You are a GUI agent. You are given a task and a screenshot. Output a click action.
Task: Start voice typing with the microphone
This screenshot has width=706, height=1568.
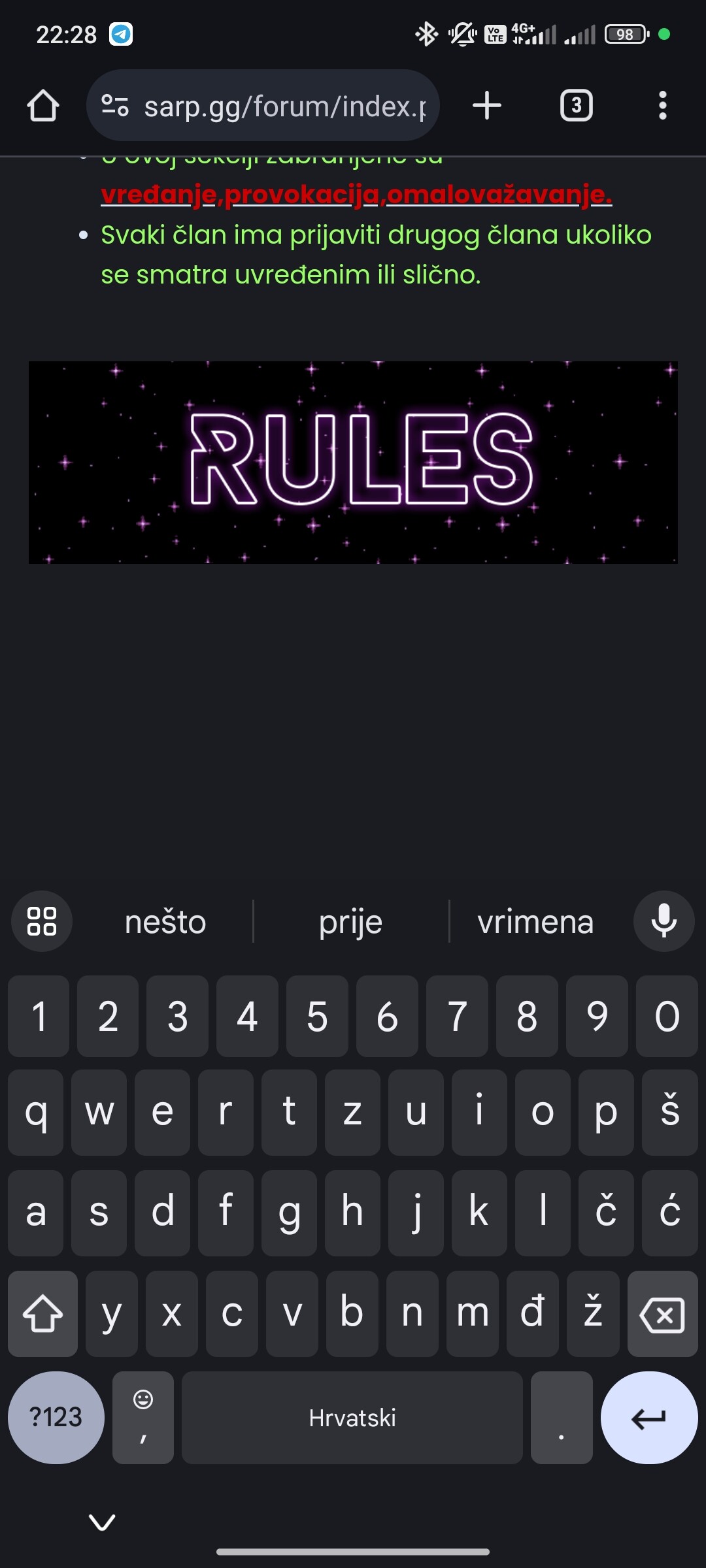[x=664, y=921]
